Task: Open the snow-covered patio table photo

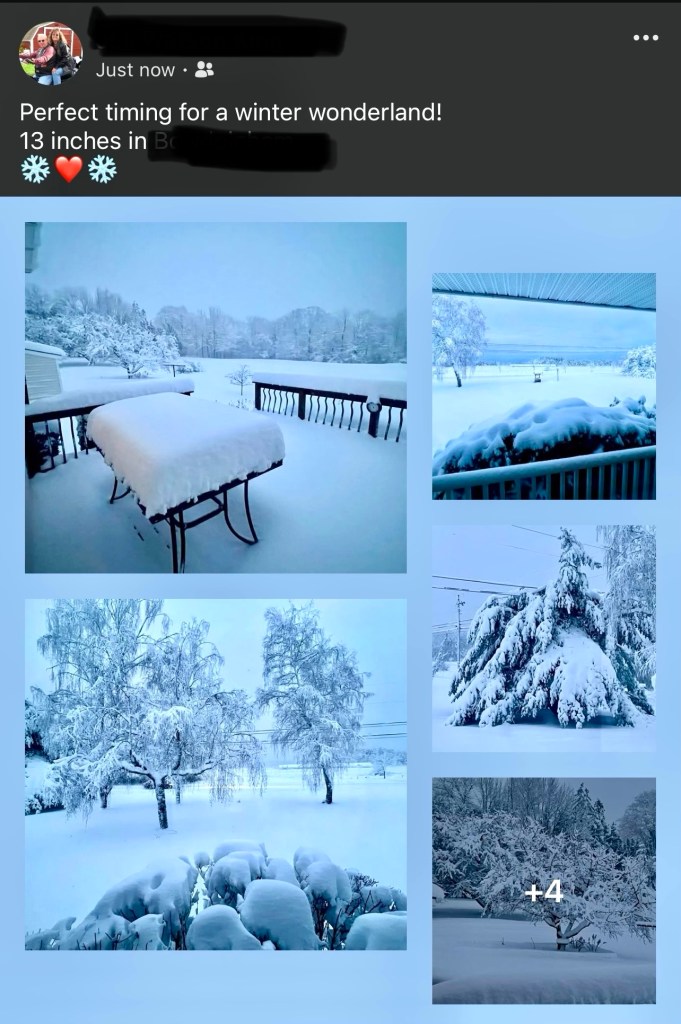Action: [x=216, y=397]
